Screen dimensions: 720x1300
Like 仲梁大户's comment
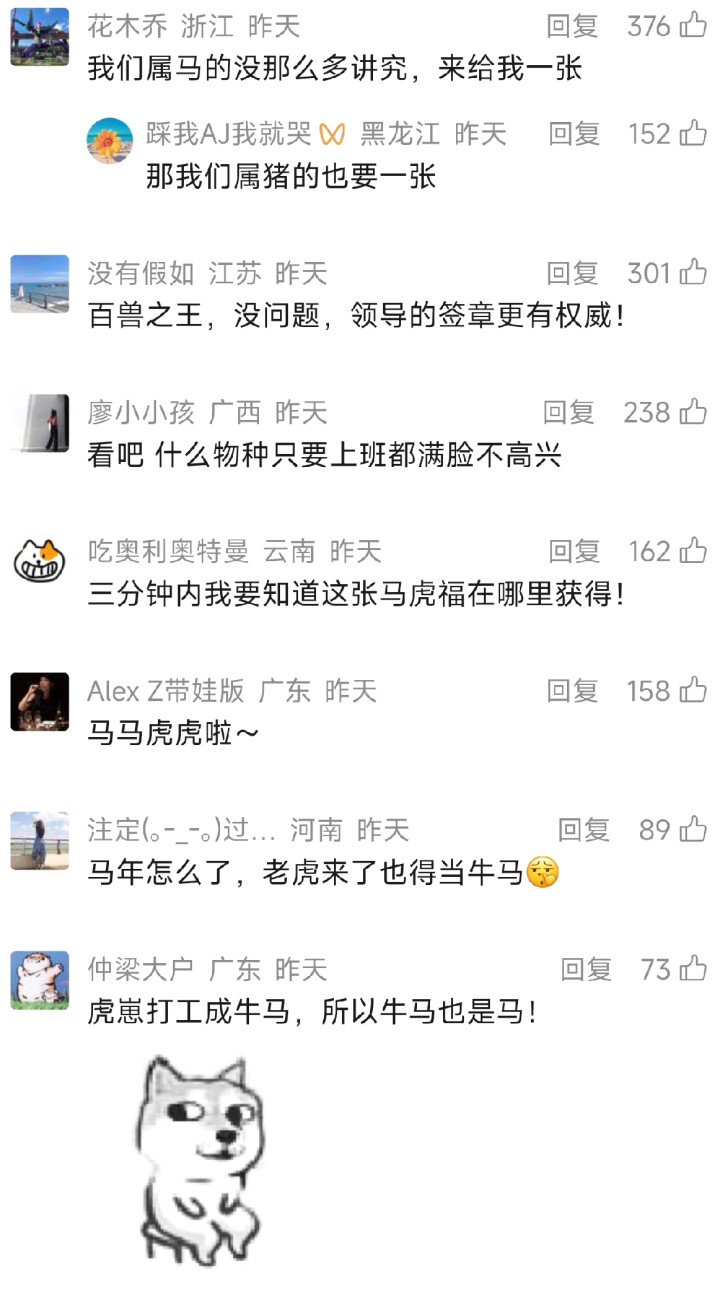coord(693,968)
